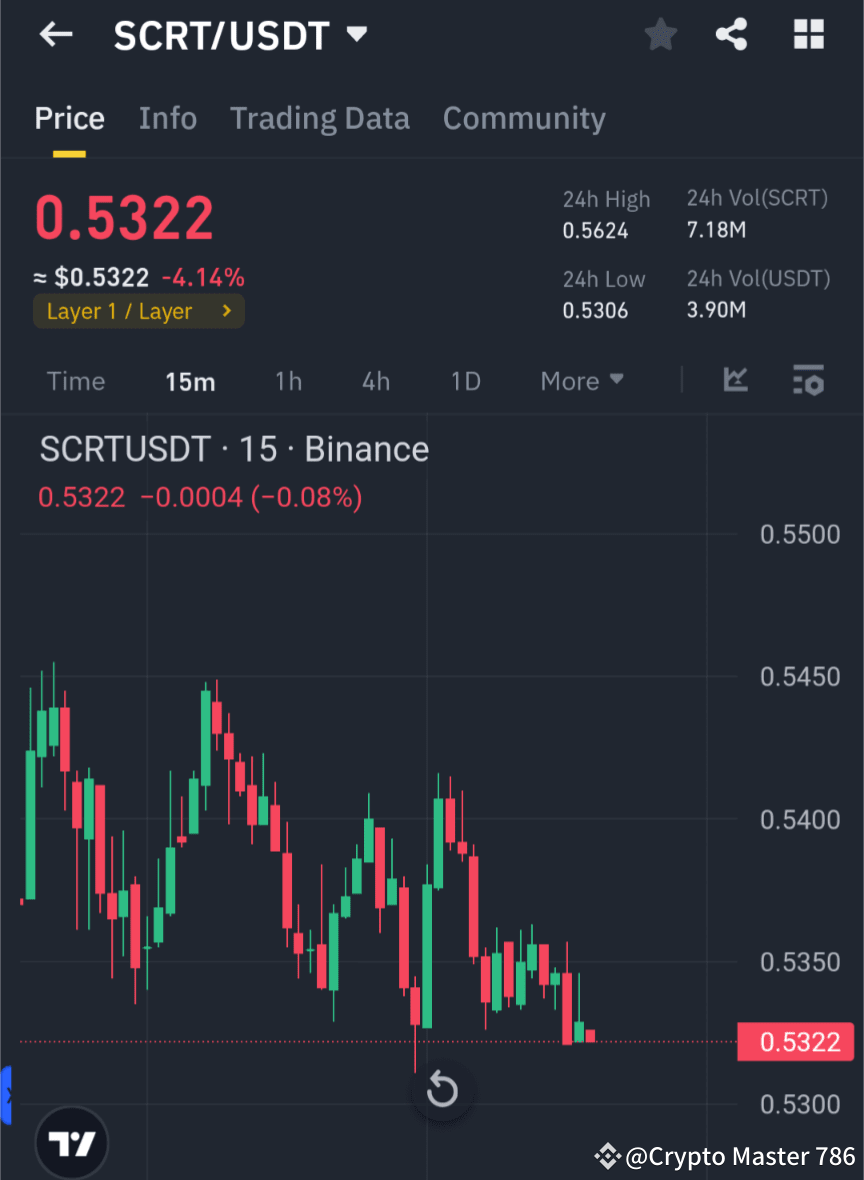
Task: Open the Community tab
Action: (524, 118)
